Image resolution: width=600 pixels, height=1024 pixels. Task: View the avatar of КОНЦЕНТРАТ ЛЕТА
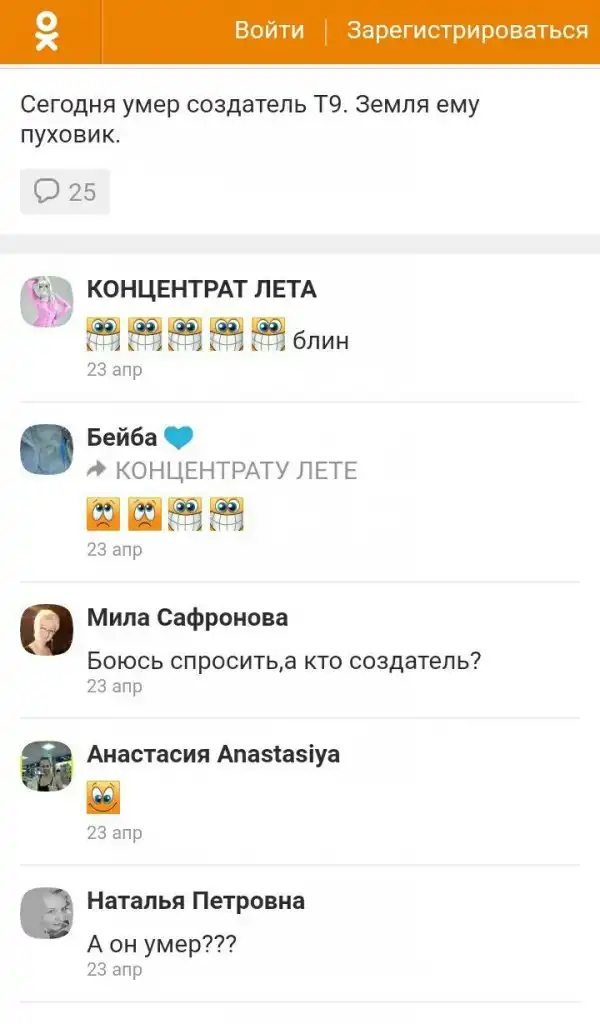pos(47,301)
